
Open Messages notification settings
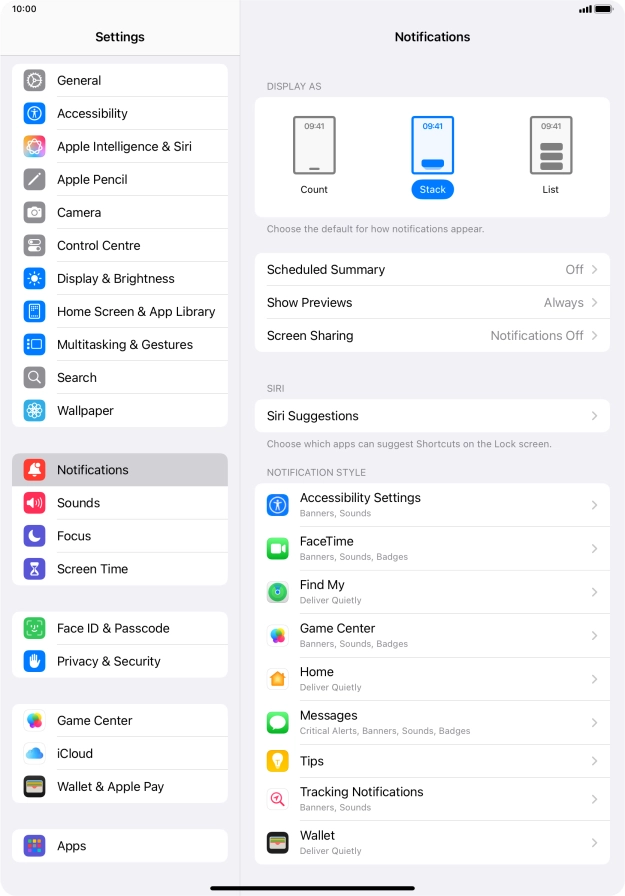432,722
